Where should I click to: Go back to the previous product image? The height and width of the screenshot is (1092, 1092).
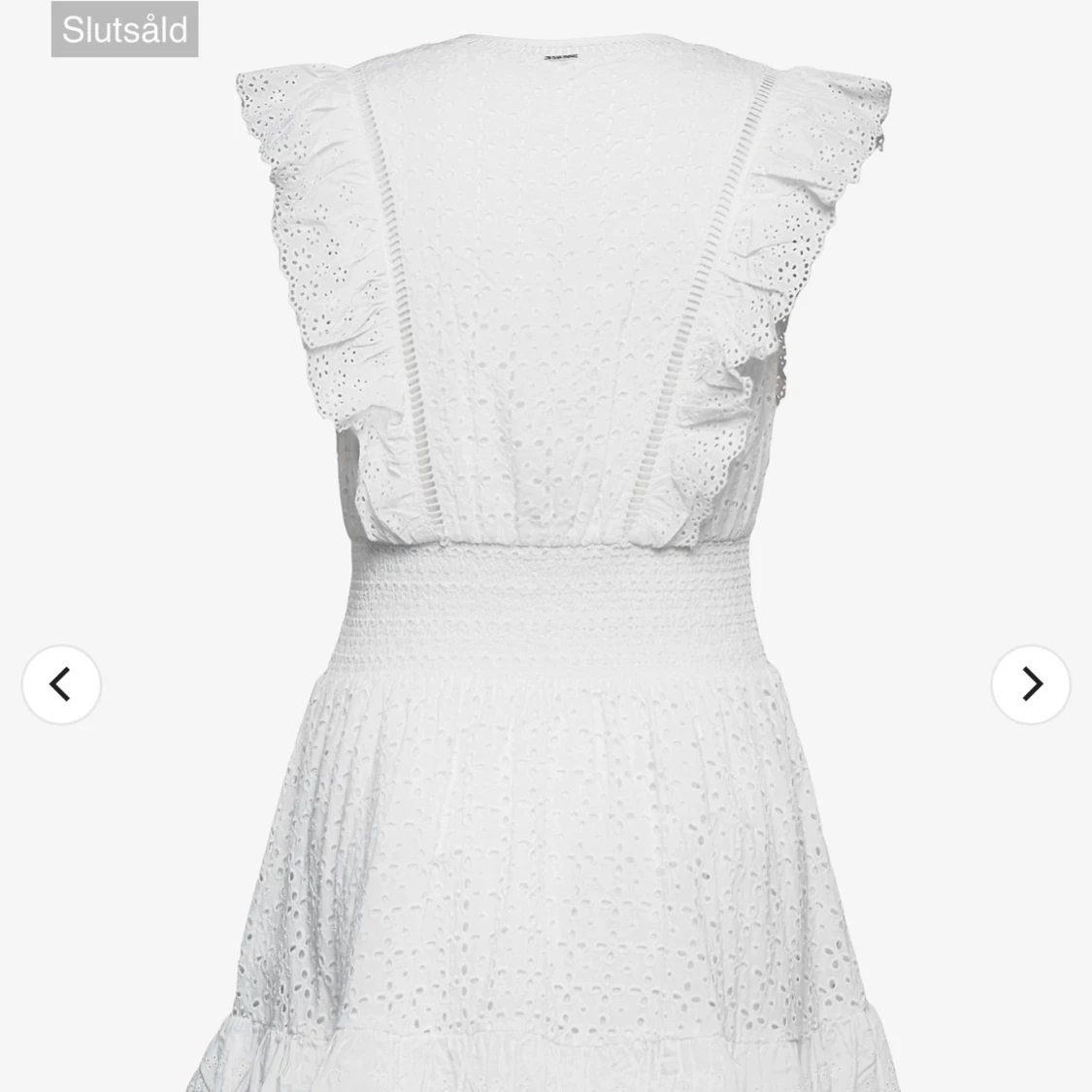(61, 684)
